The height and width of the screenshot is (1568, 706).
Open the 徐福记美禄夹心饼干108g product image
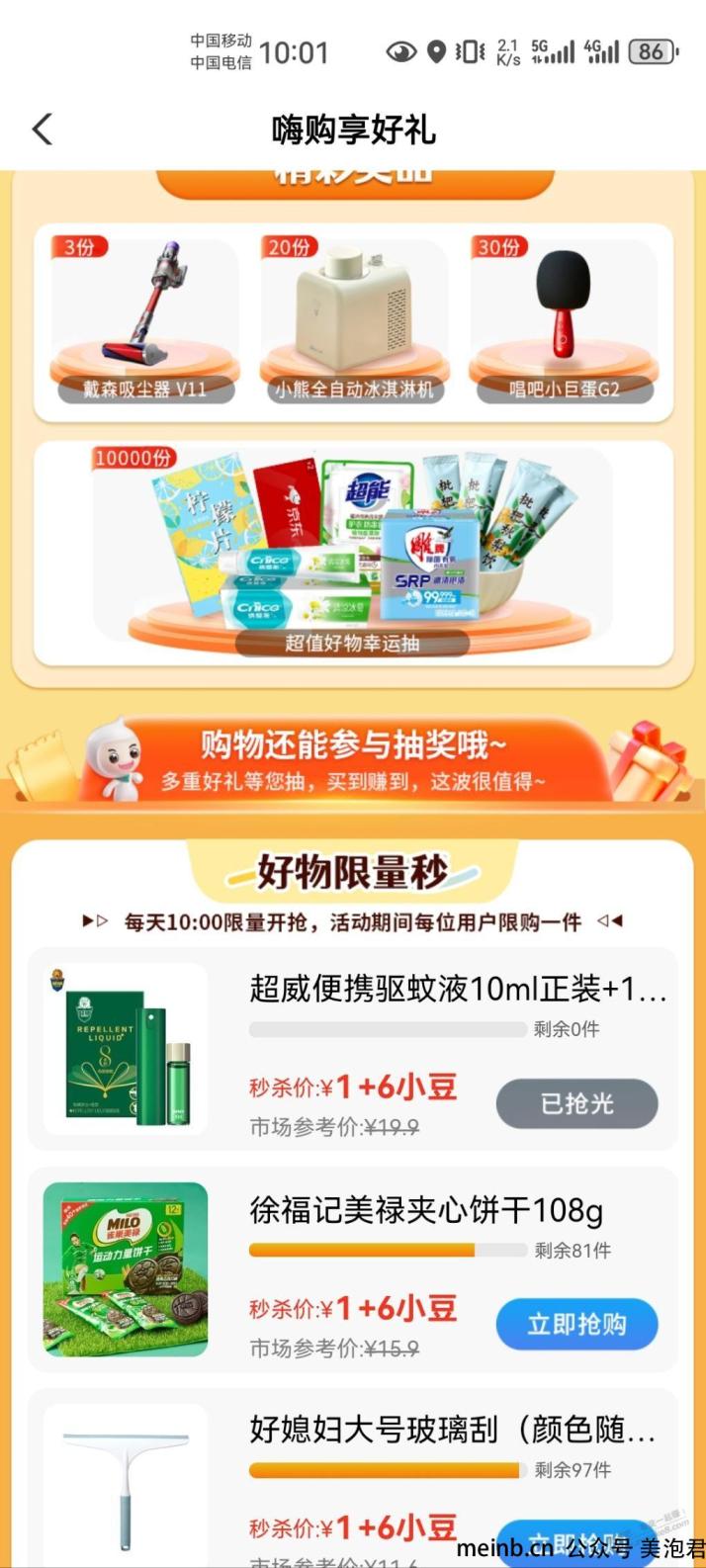[126, 1269]
